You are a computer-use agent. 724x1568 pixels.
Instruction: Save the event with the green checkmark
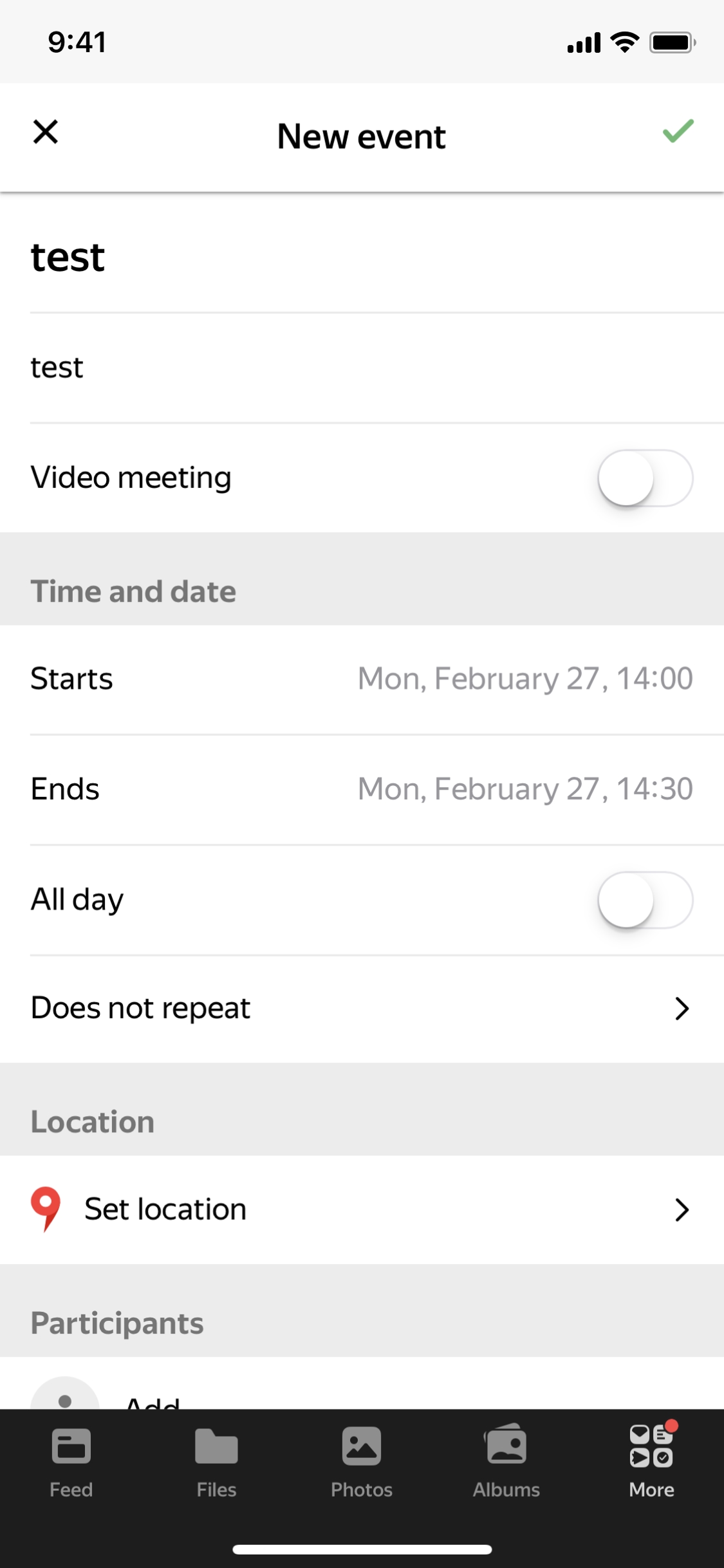coord(678,131)
